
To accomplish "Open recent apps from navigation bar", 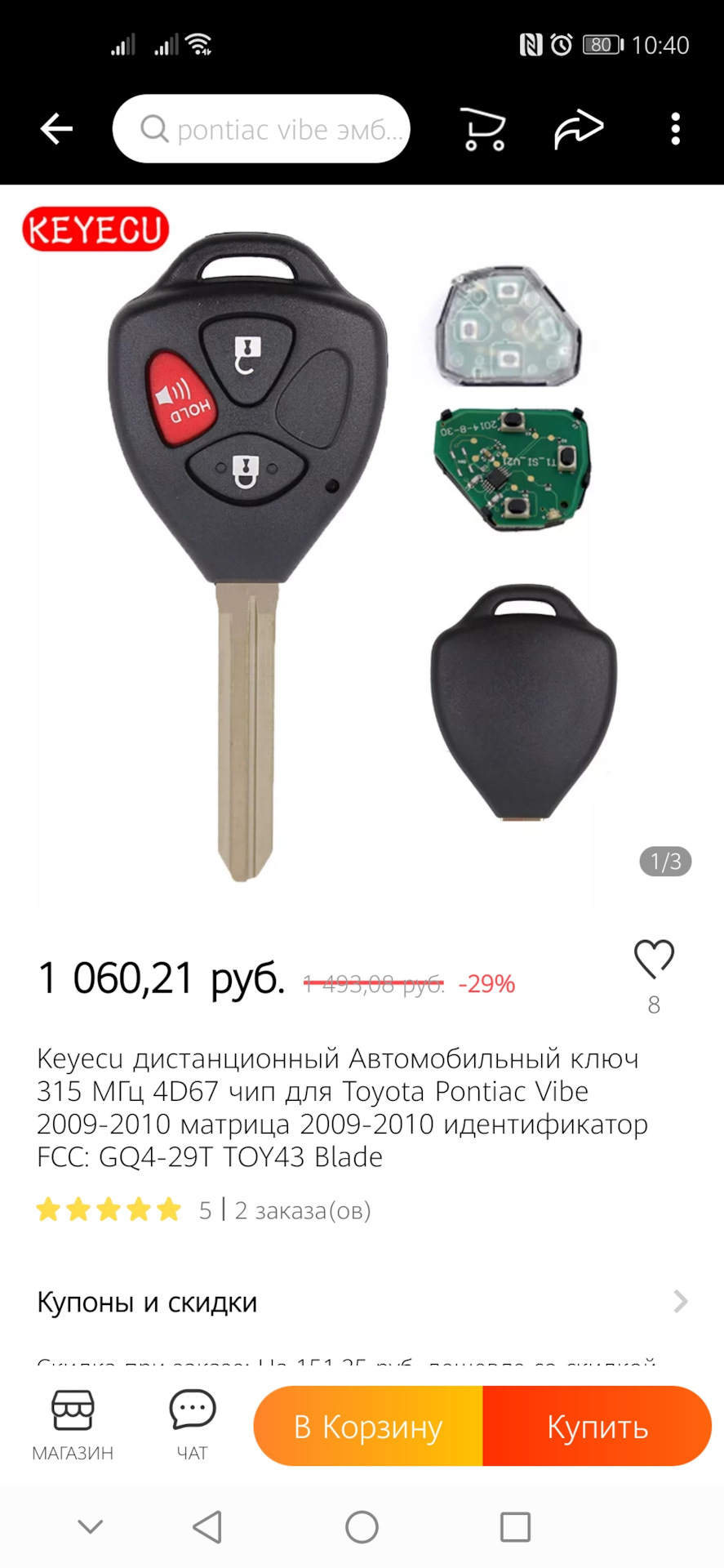I will click(515, 1527).
